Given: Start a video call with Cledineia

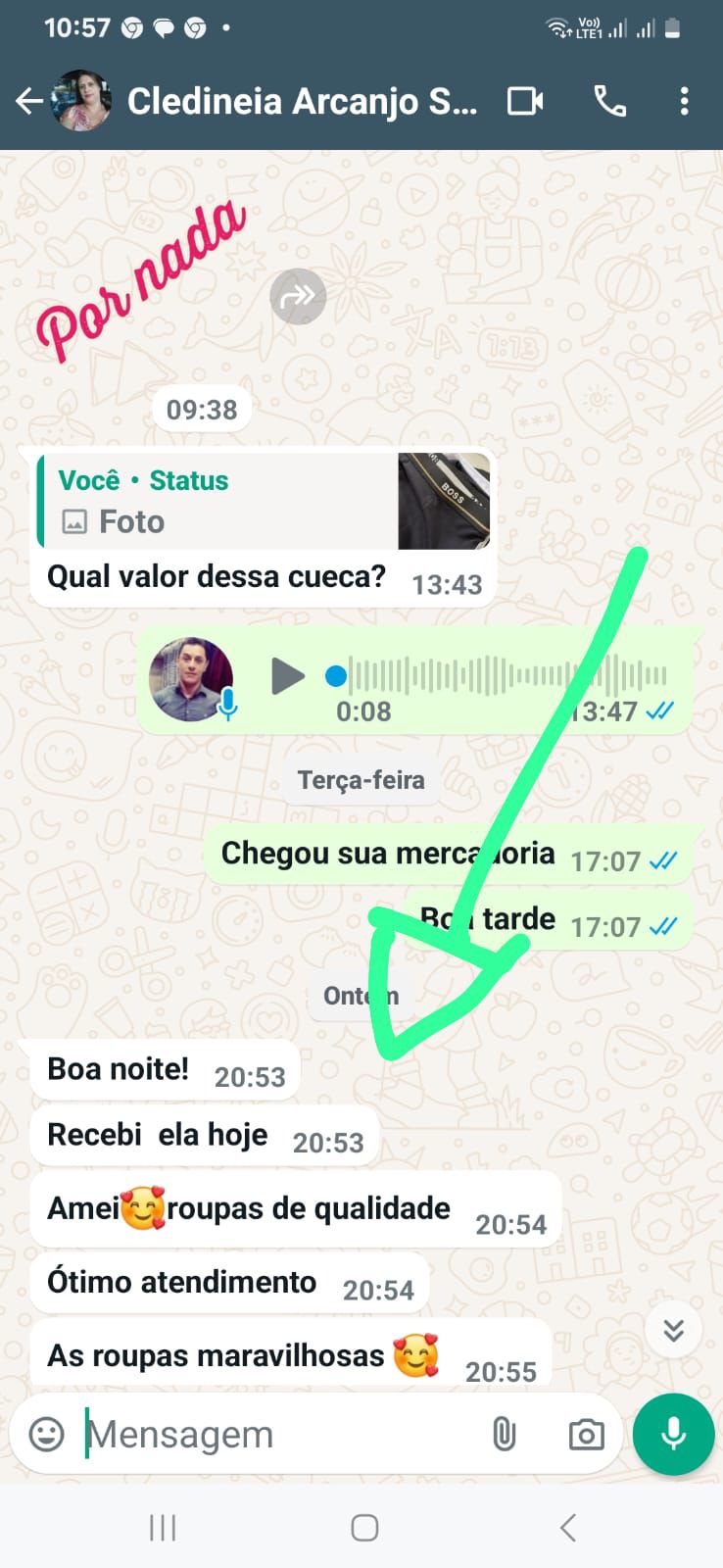Looking at the screenshot, I should point(525,101).
